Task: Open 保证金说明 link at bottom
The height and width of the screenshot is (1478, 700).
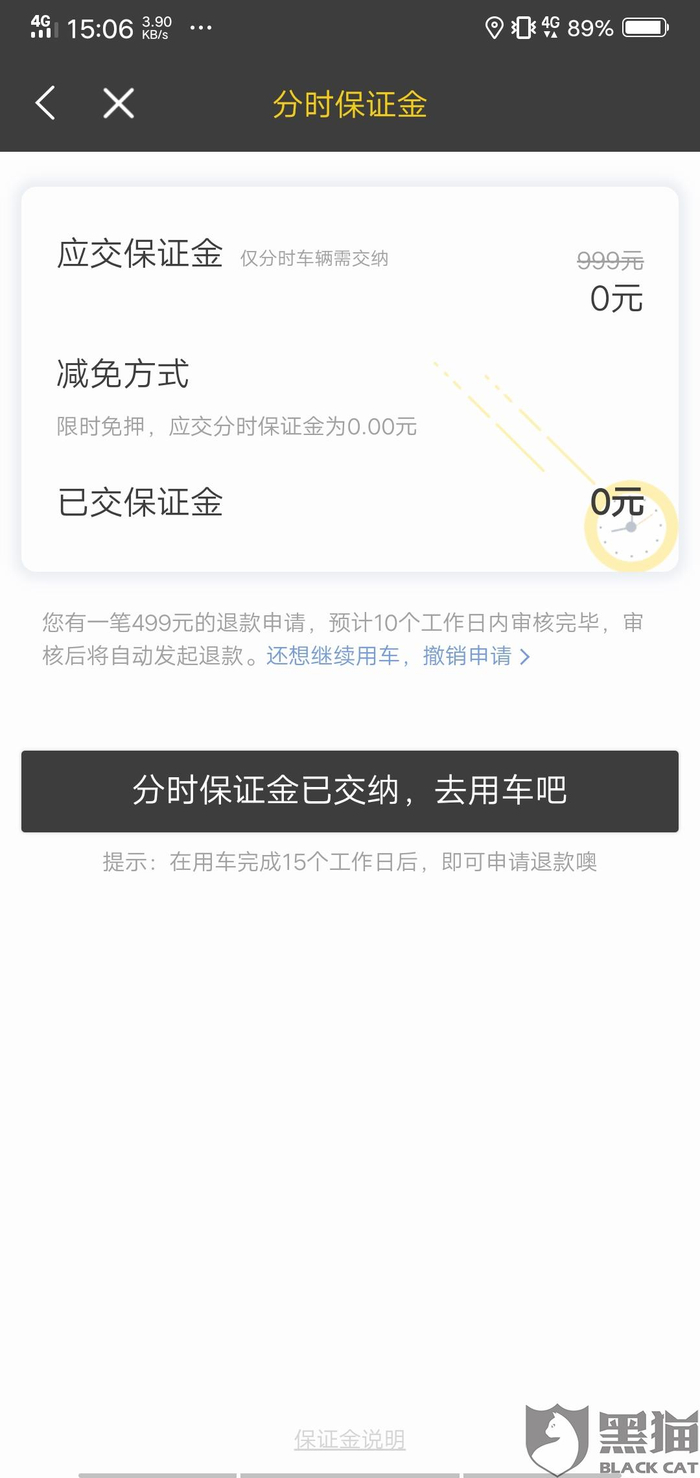Action: pos(350,1439)
